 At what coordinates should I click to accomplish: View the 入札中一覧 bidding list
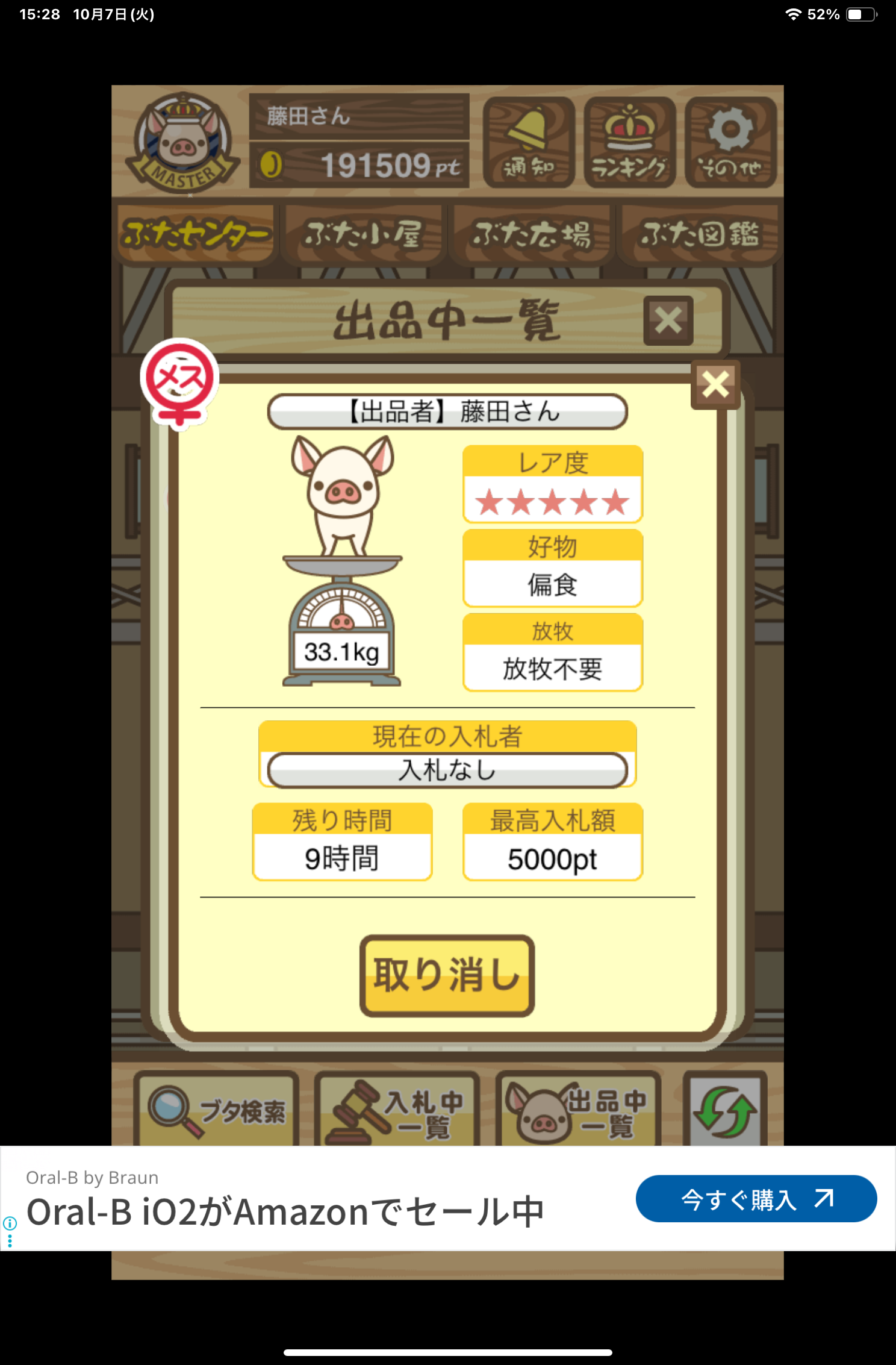[x=397, y=1110]
